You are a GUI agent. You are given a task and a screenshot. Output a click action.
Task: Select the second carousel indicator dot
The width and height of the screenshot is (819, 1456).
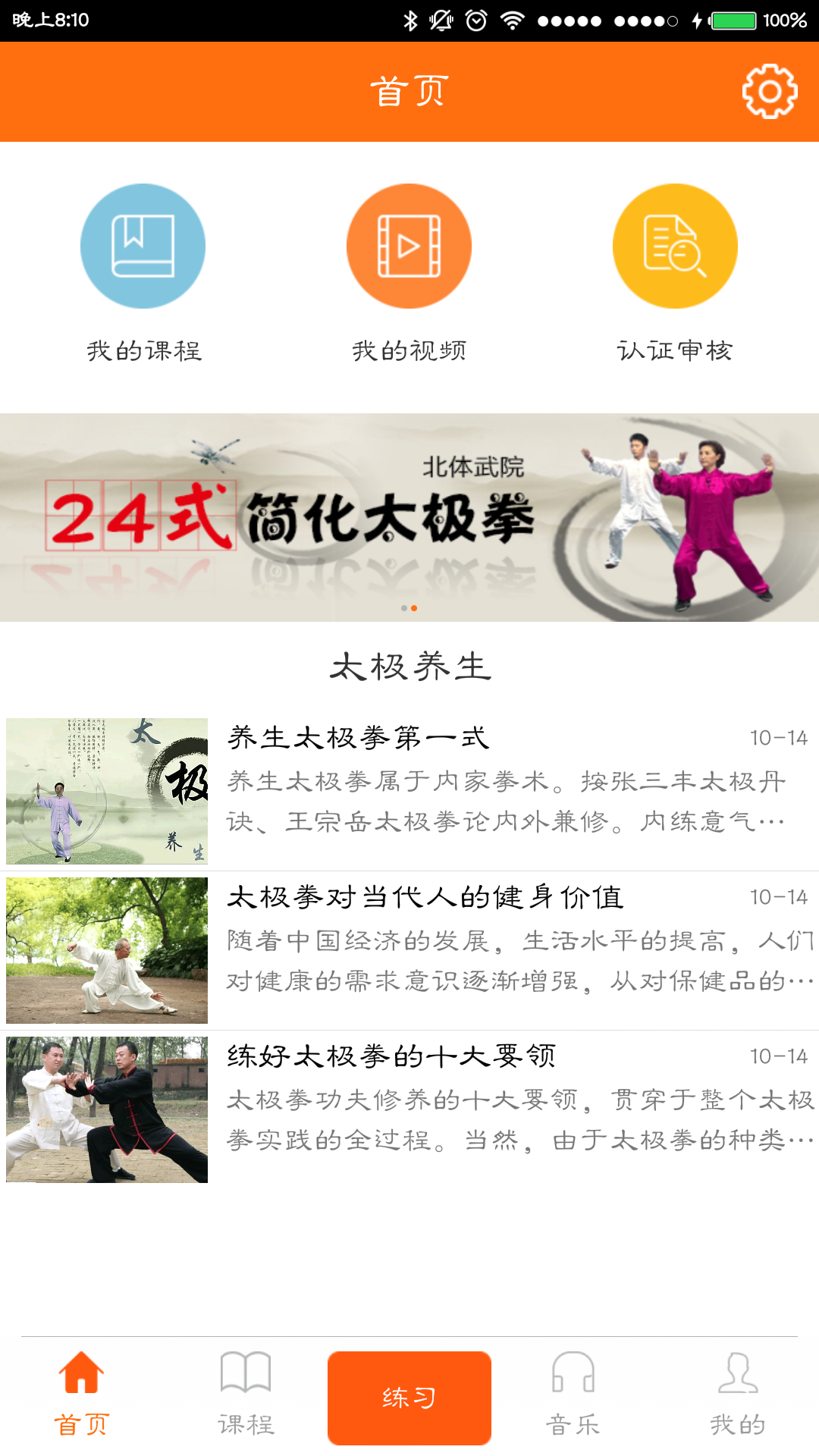pyautogui.click(x=414, y=607)
